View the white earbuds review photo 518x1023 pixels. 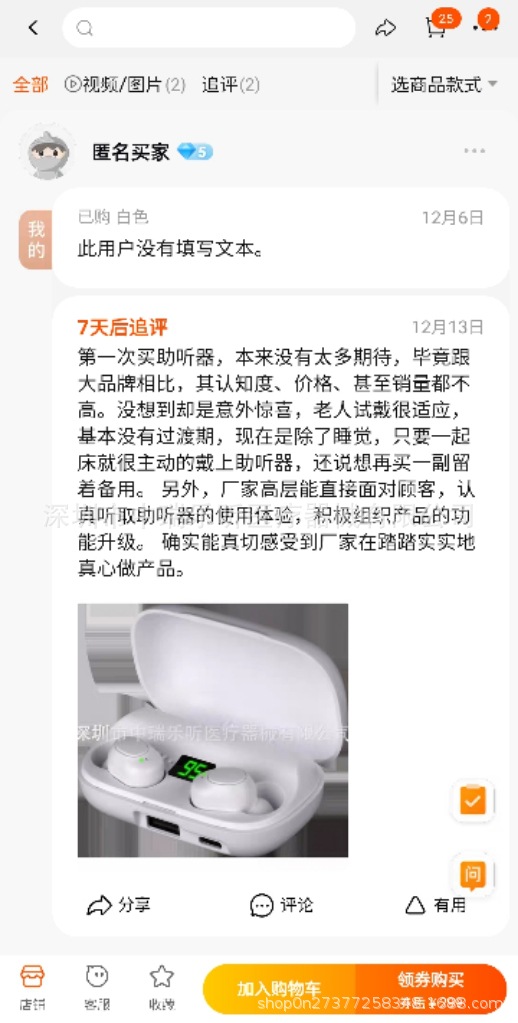click(x=213, y=730)
